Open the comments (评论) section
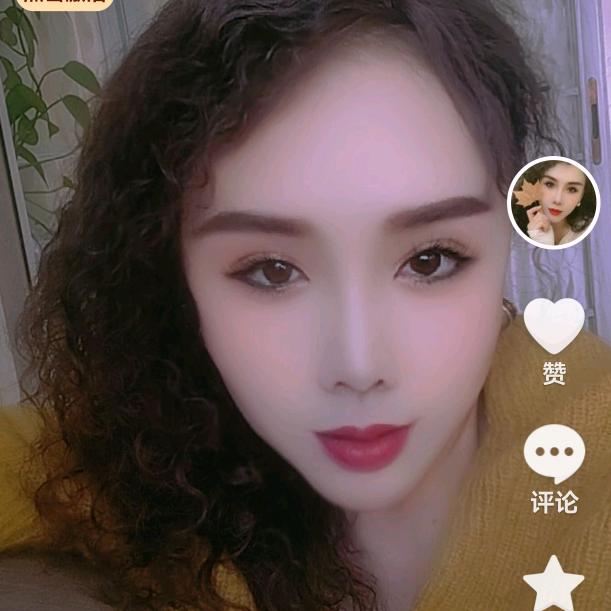Viewport: 611px width, 611px height. pyautogui.click(x=554, y=453)
